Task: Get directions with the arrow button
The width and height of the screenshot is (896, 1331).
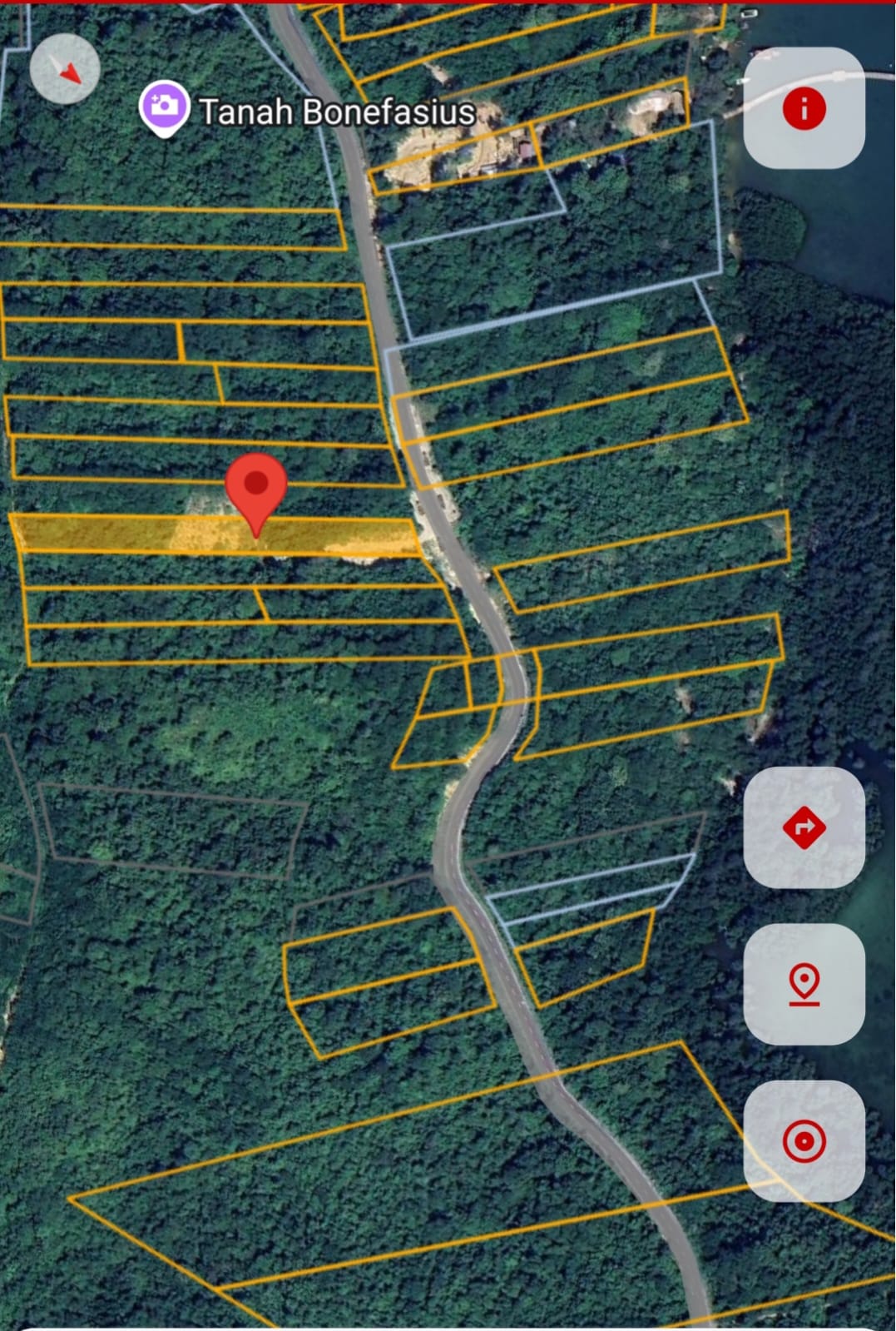Action: click(x=804, y=827)
